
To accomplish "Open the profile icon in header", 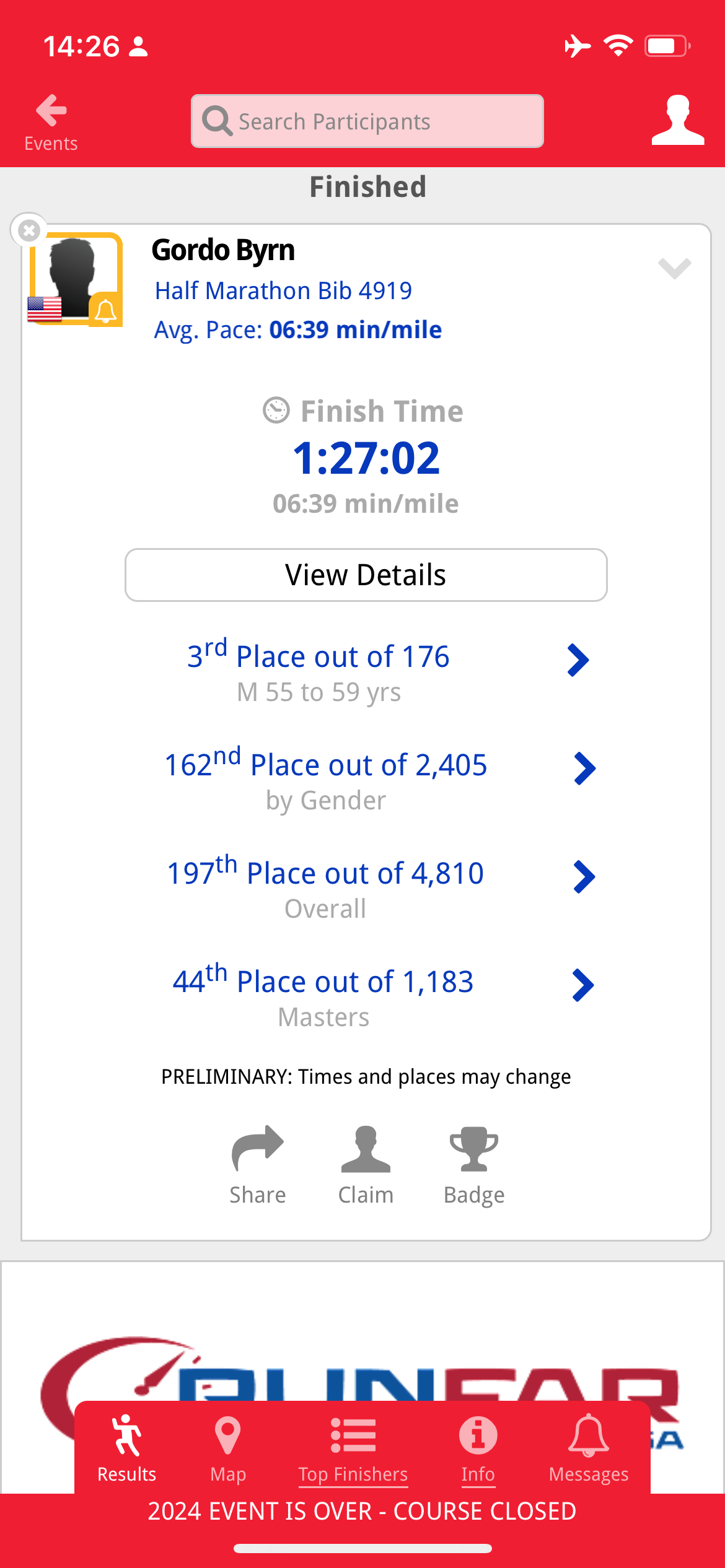I will pos(678,120).
